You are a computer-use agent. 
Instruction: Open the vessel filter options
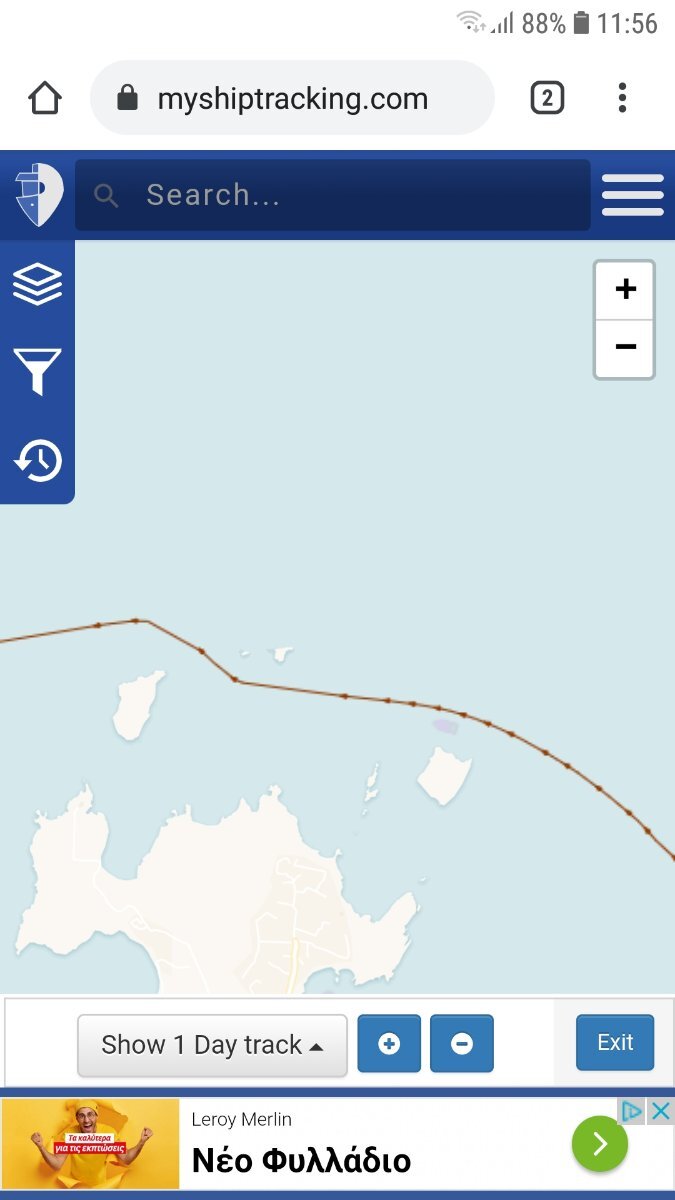tap(37, 371)
